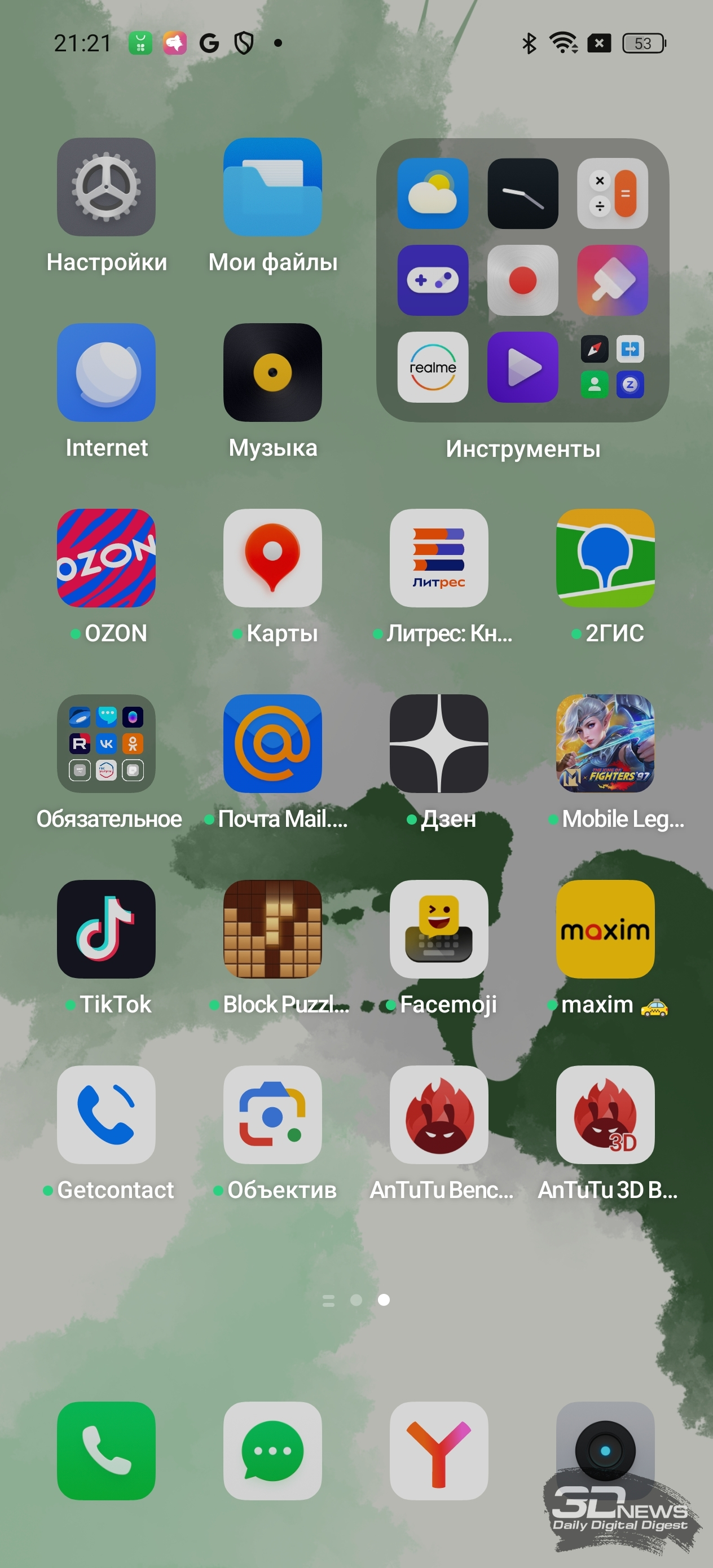713x1568 pixels.
Task: Launch the Карты maps app
Action: point(272,558)
